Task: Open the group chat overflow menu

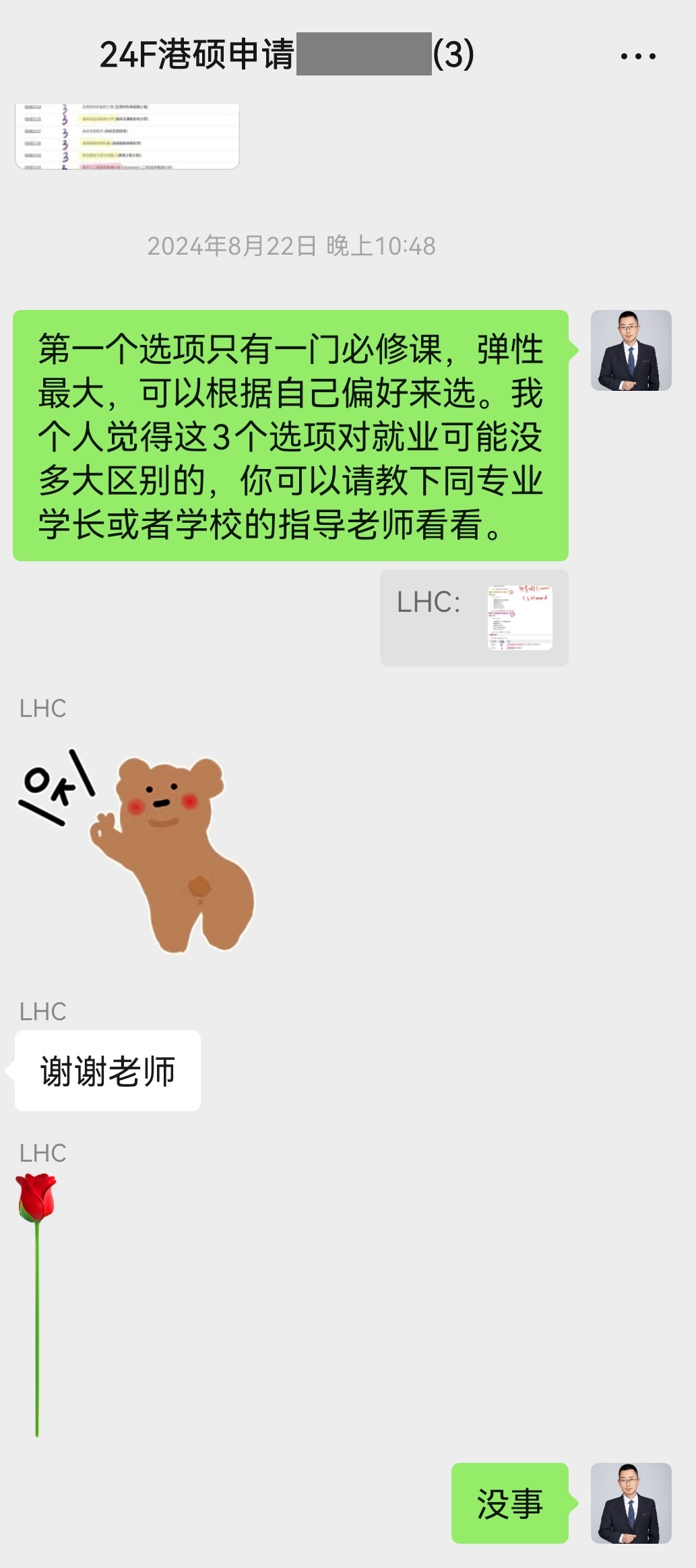Action: coord(637,57)
